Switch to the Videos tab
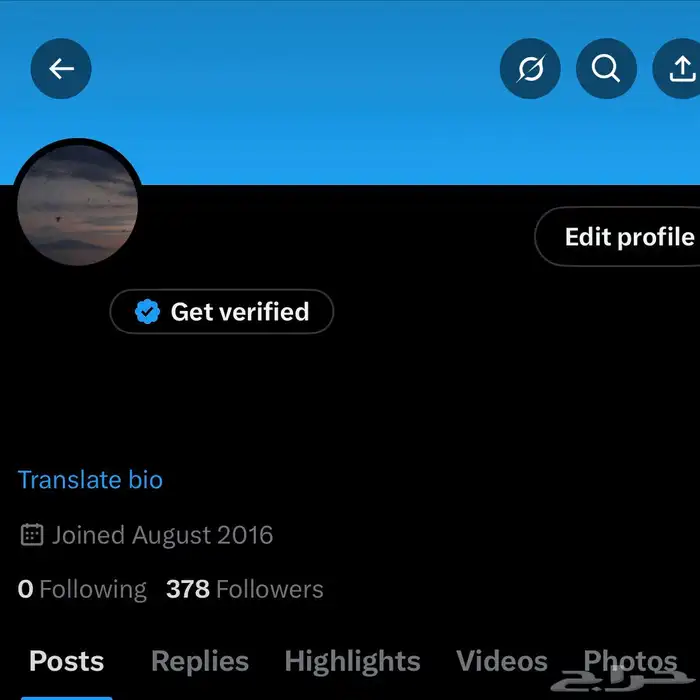 (502, 661)
